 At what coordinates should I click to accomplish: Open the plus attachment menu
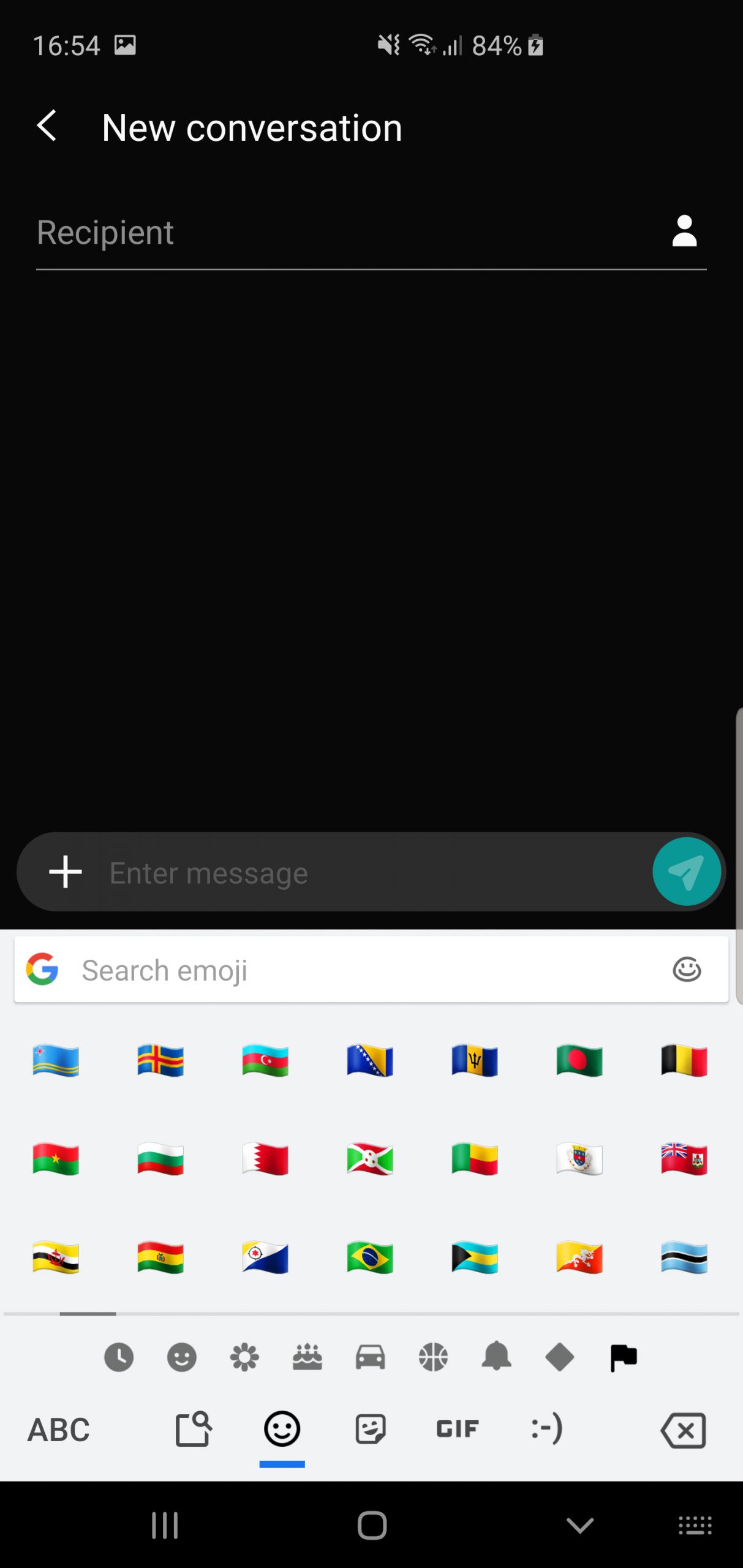(65, 872)
